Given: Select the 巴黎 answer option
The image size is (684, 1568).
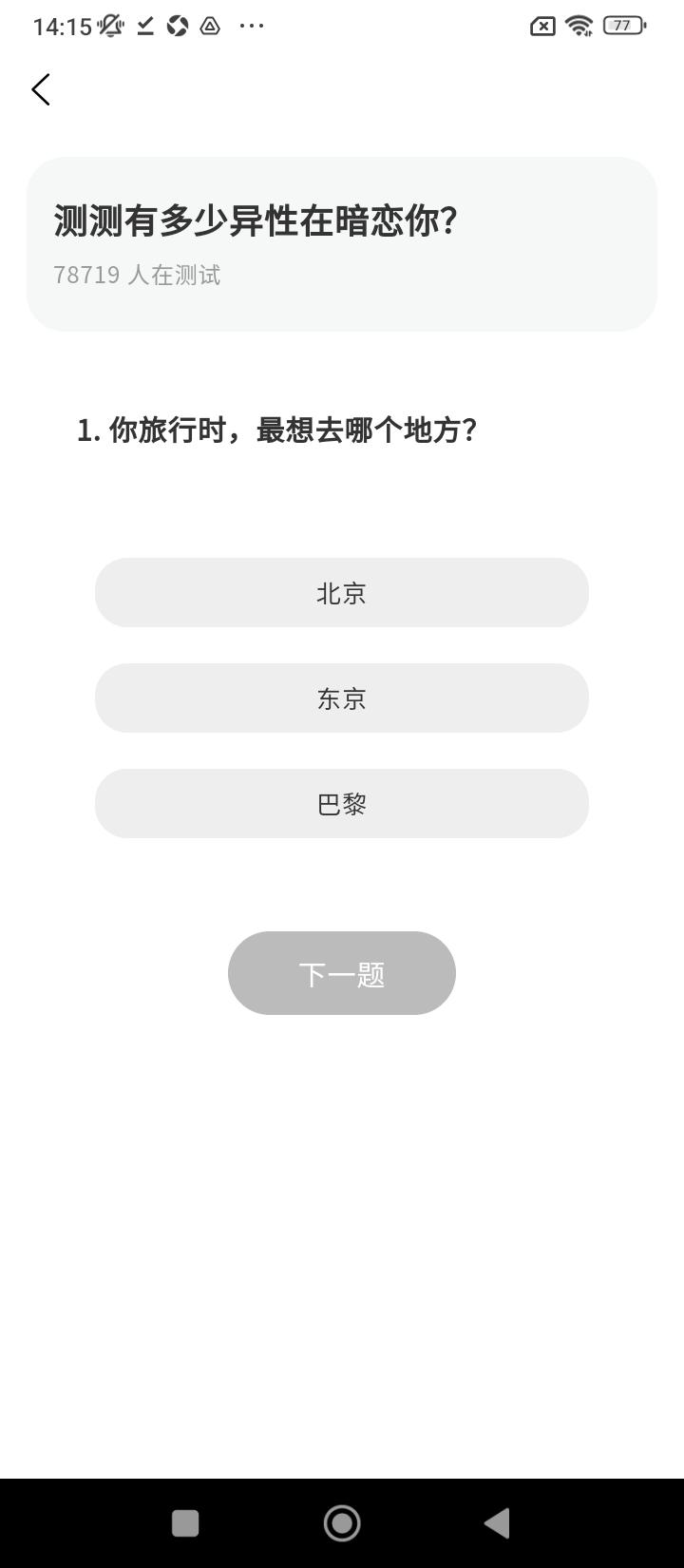Looking at the screenshot, I should (x=342, y=803).
